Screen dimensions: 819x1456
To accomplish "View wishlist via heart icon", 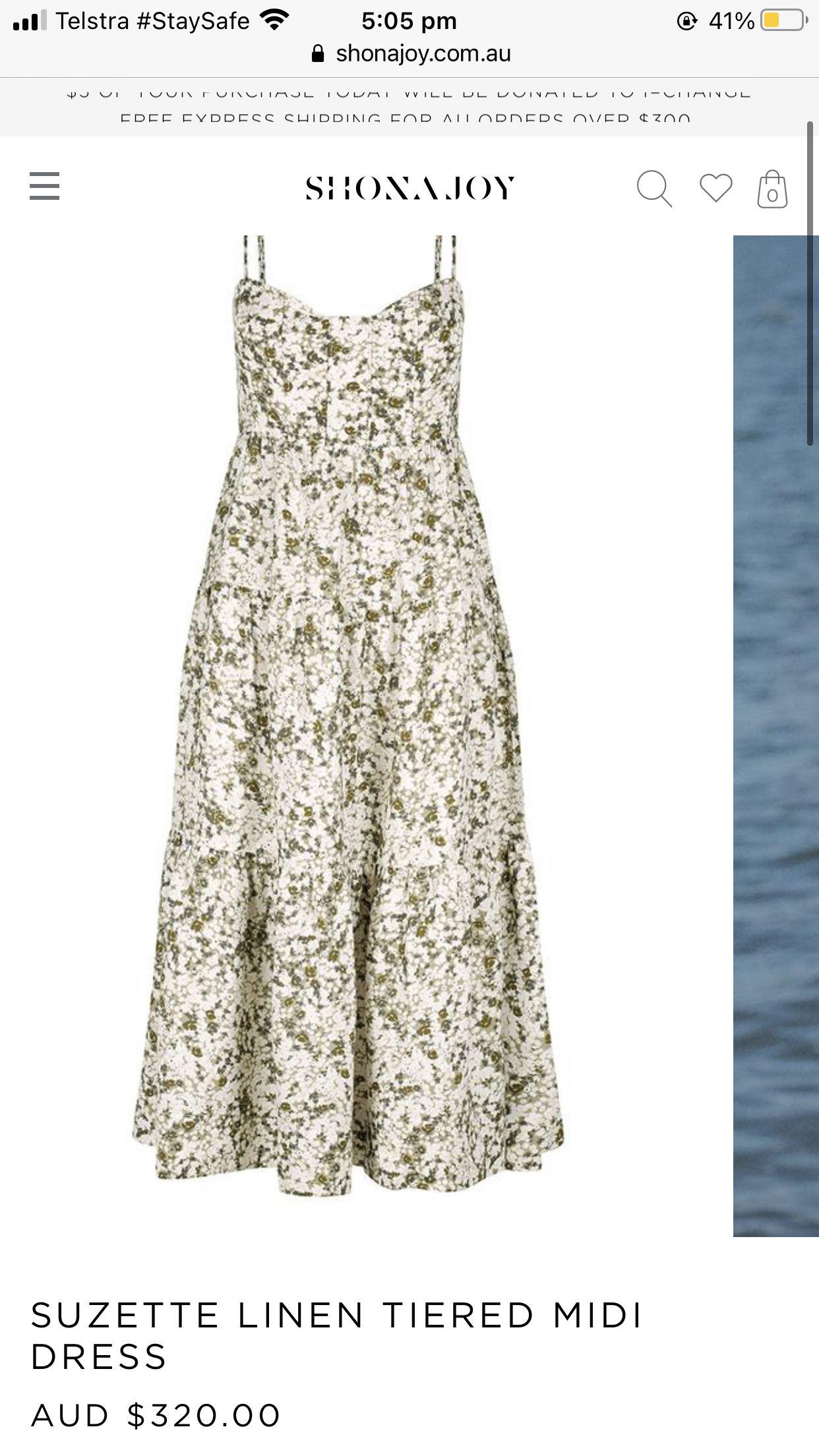I will (715, 188).
